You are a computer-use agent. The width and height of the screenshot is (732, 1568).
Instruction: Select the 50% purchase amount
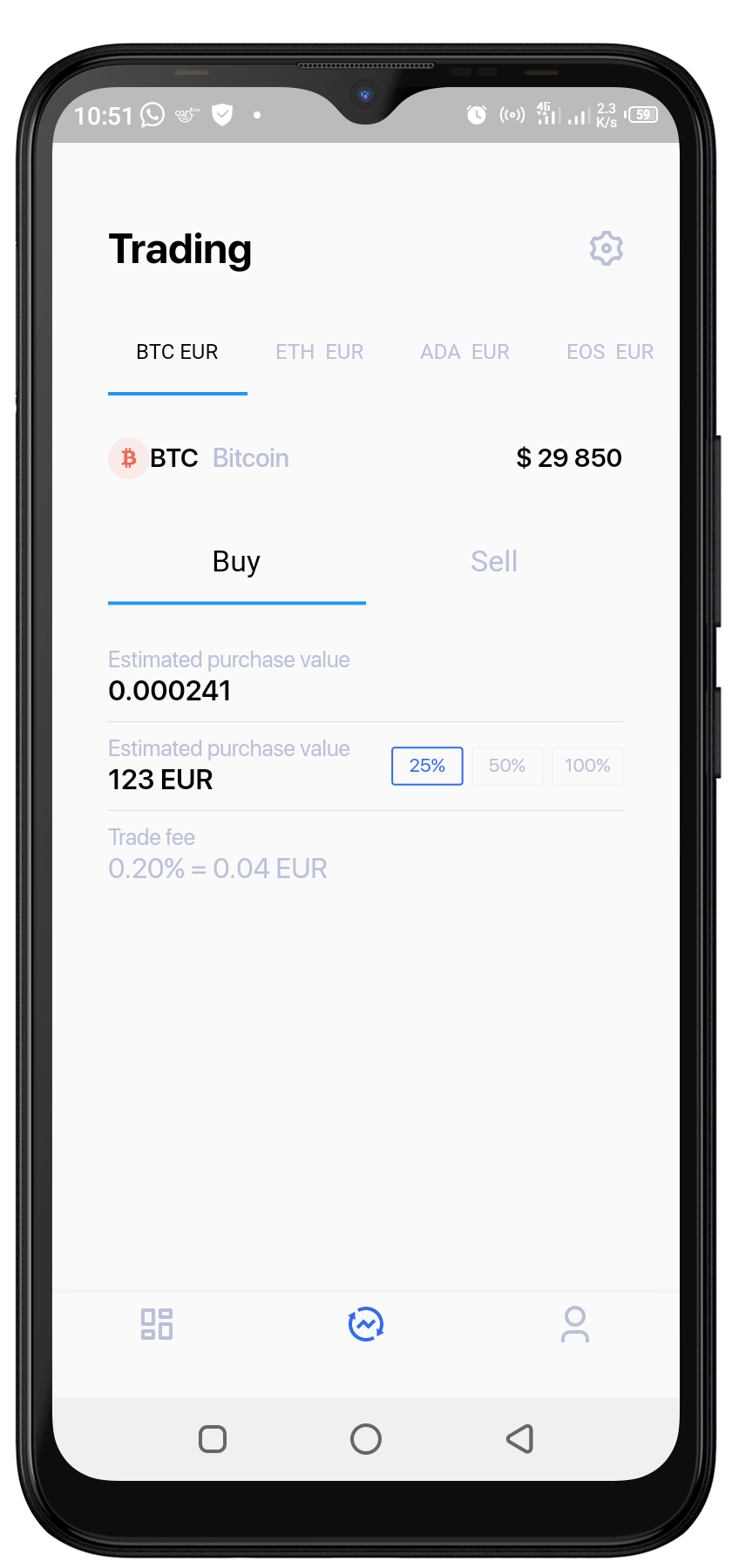(506, 766)
